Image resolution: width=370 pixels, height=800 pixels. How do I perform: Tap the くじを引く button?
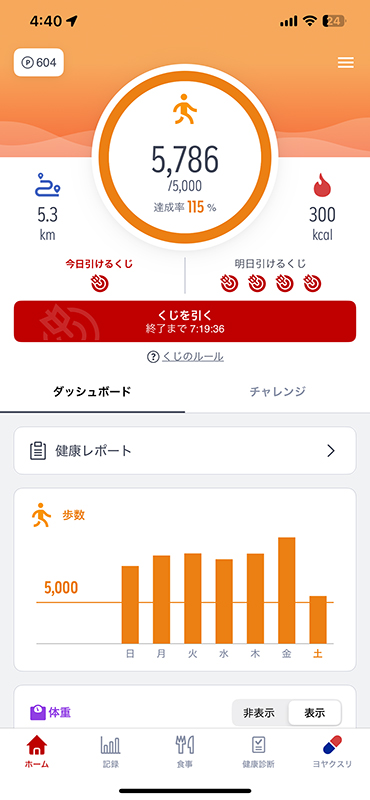[x=185, y=321]
